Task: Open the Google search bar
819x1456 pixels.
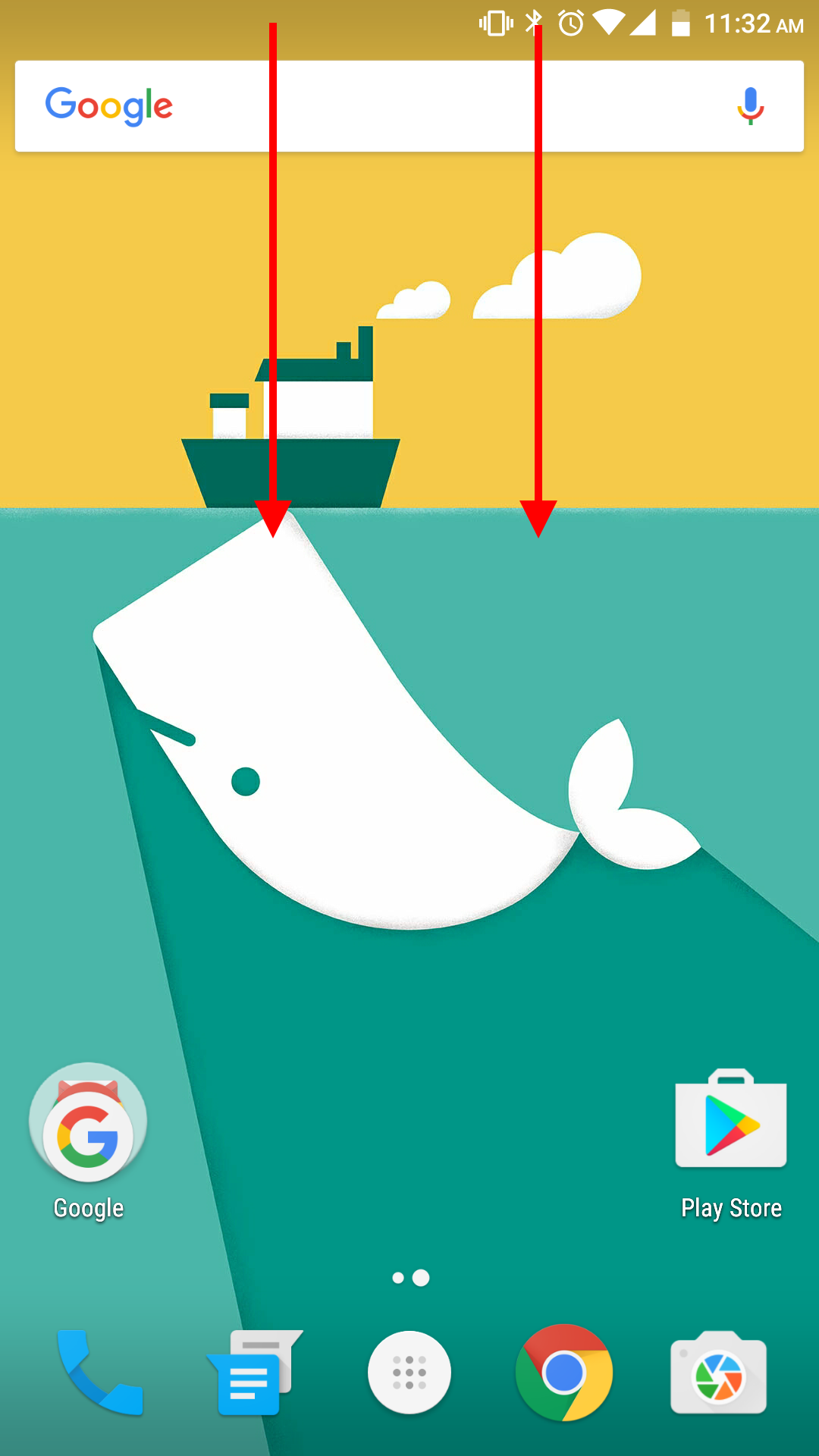Action: pos(409,106)
